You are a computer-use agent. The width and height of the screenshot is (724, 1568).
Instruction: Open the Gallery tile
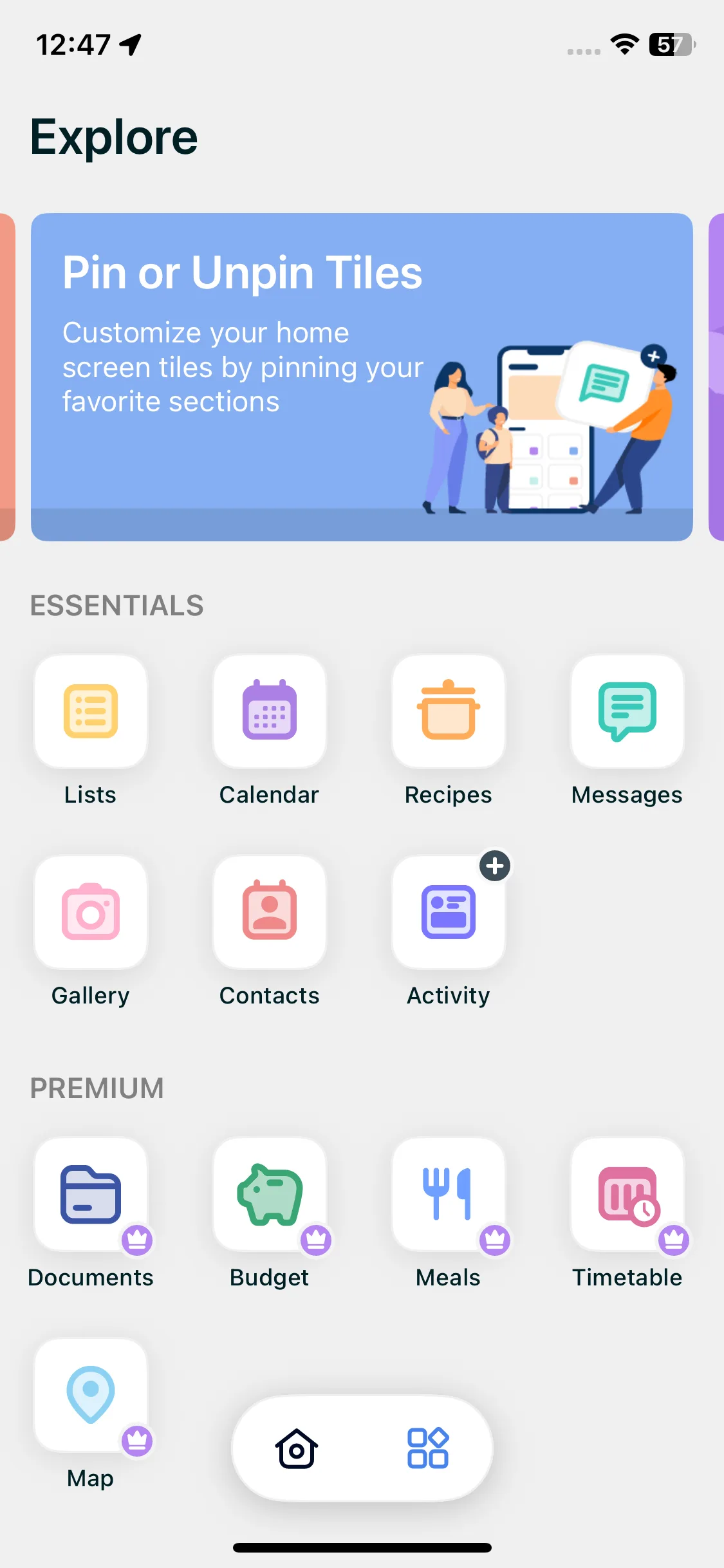[91, 913]
